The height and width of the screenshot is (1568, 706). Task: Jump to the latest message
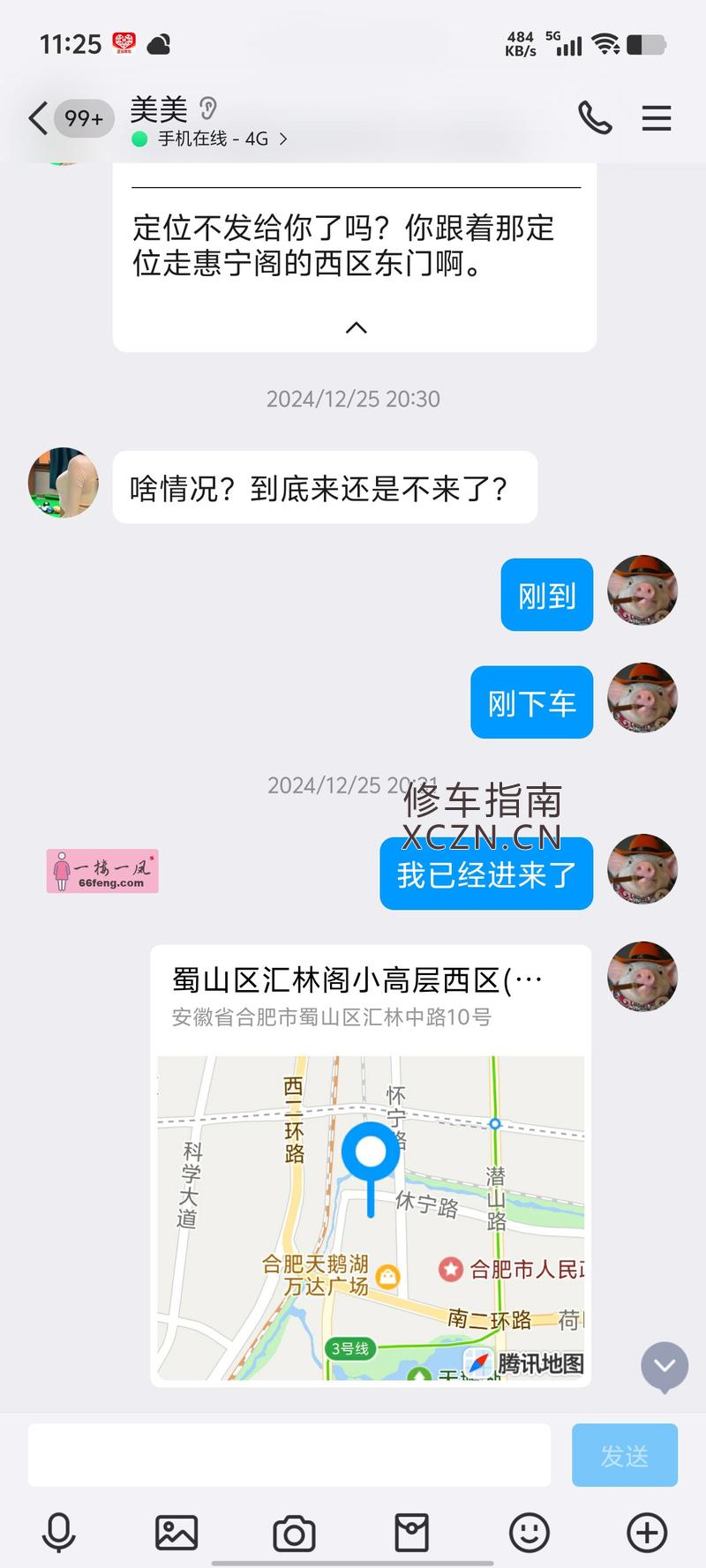coord(665,1366)
